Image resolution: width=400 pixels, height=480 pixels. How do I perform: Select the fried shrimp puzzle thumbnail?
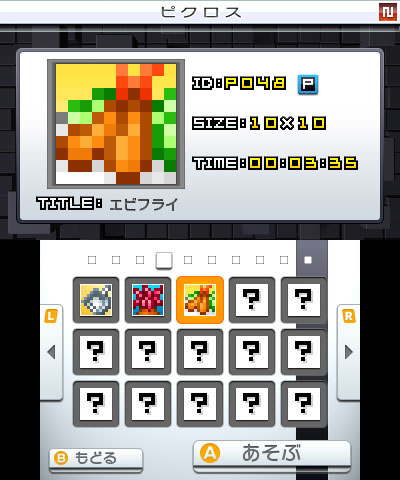[x=200, y=300]
